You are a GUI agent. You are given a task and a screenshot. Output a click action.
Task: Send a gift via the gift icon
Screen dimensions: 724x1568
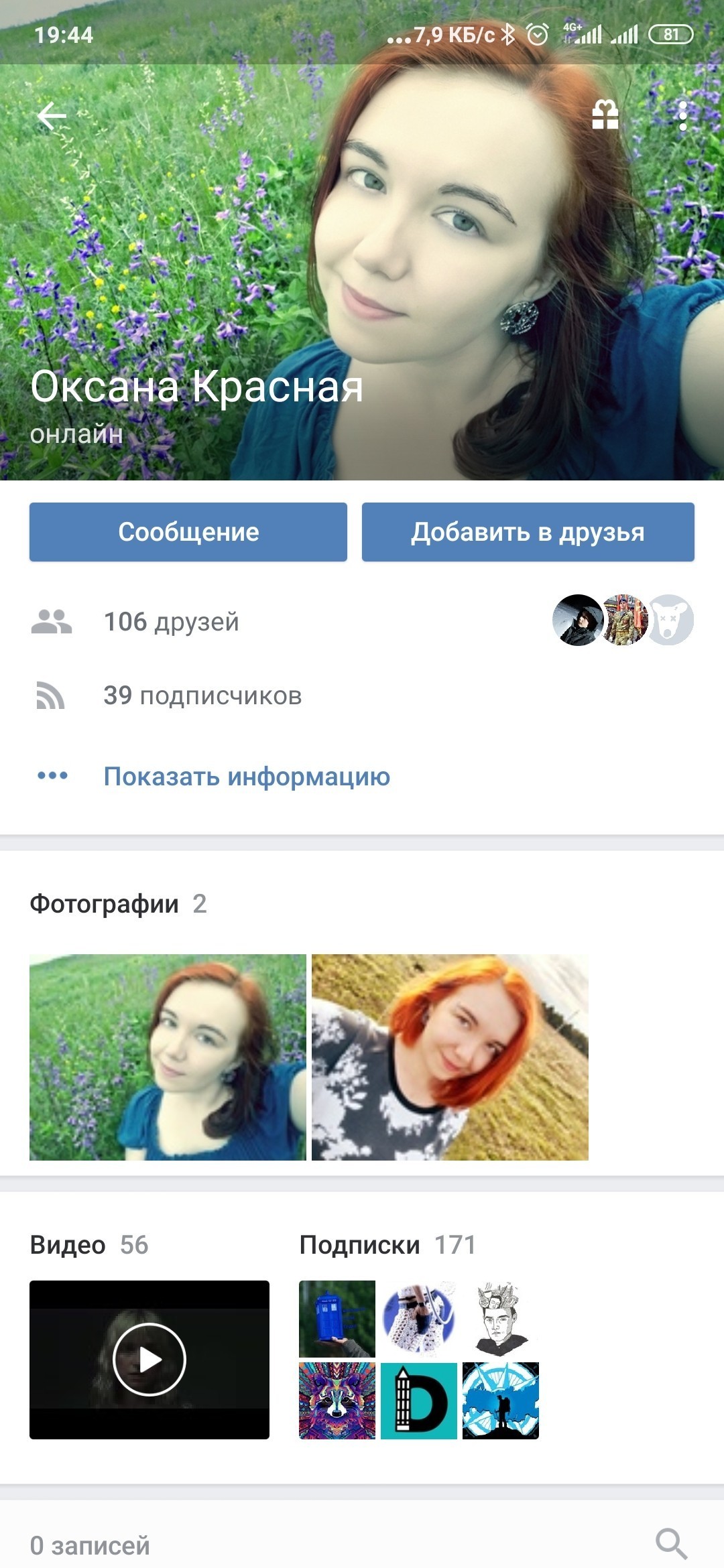[x=605, y=115]
